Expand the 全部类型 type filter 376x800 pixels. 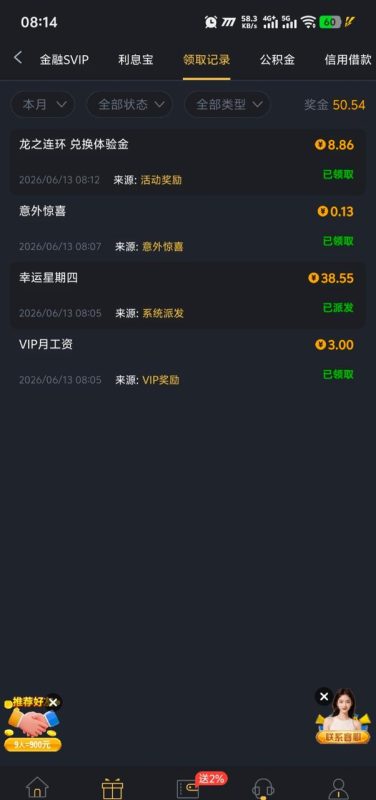tap(228, 105)
